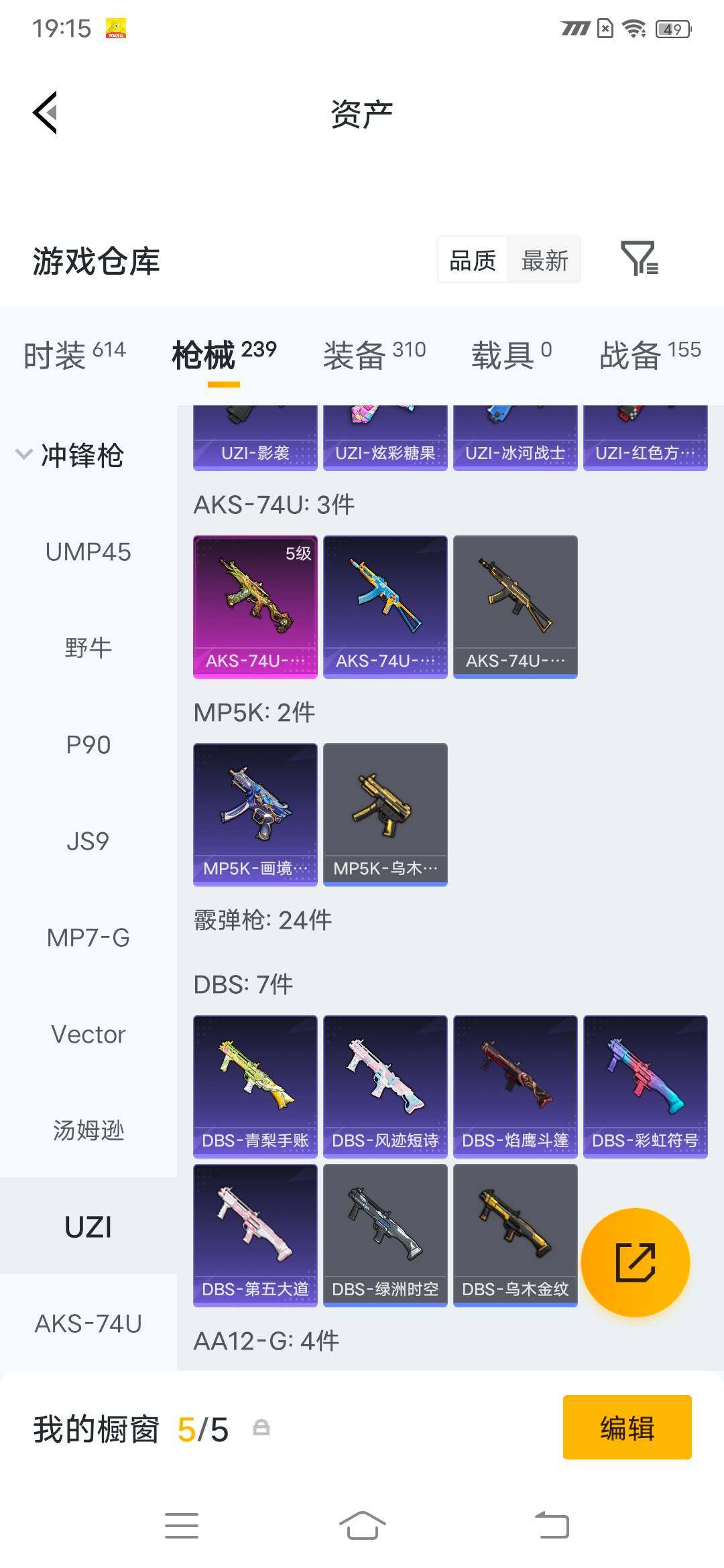This screenshot has height=1568, width=724.
Task: Go back from the 资产 page
Action: tap(45, 113)
